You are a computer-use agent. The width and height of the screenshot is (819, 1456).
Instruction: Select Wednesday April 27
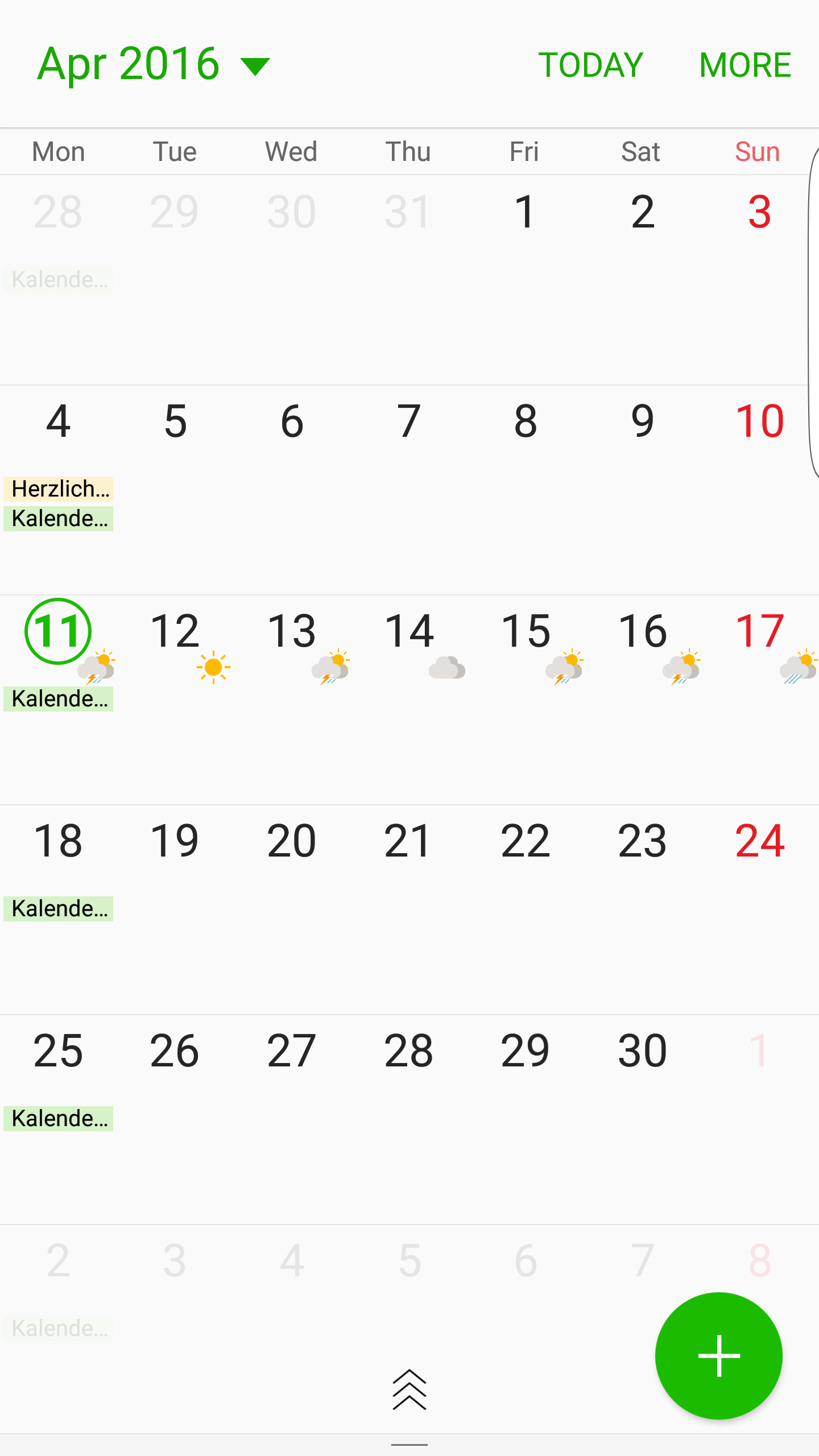pyautogui.click(x=292, y=1051)
